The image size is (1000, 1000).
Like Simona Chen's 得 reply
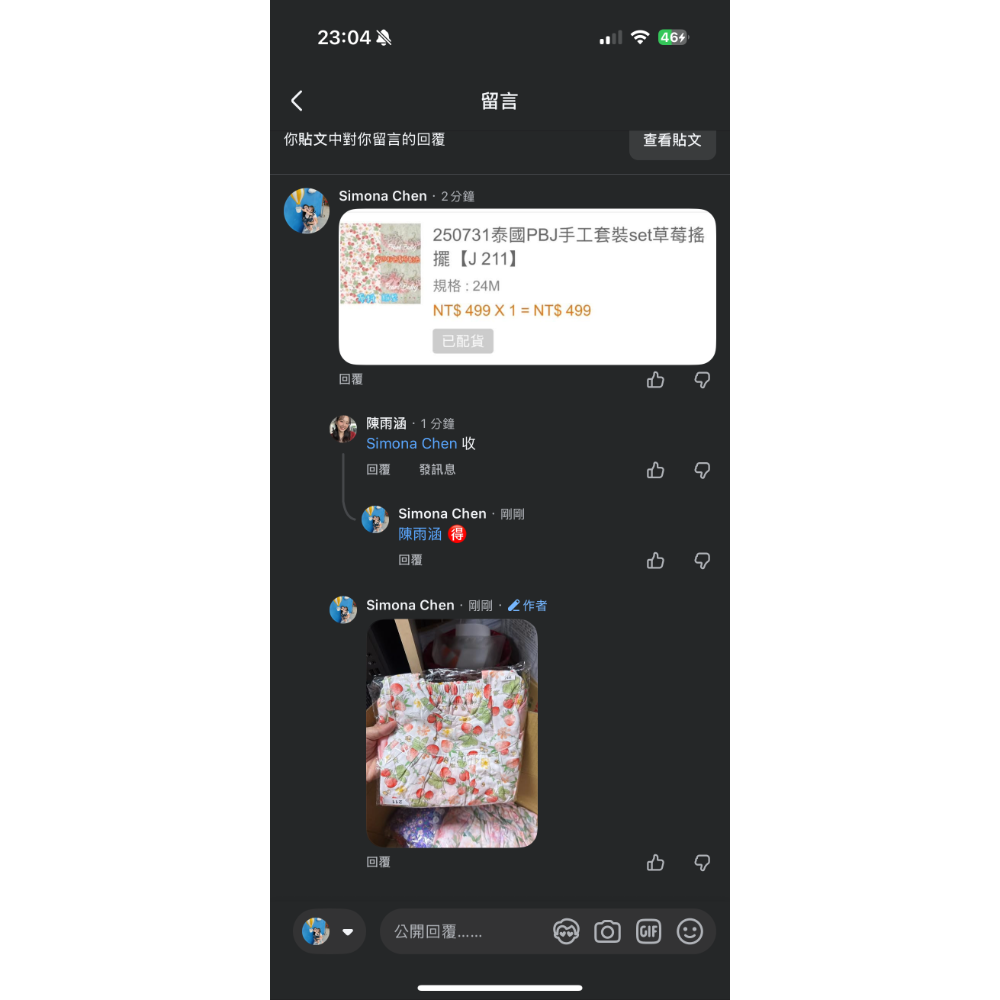(656, 561)
